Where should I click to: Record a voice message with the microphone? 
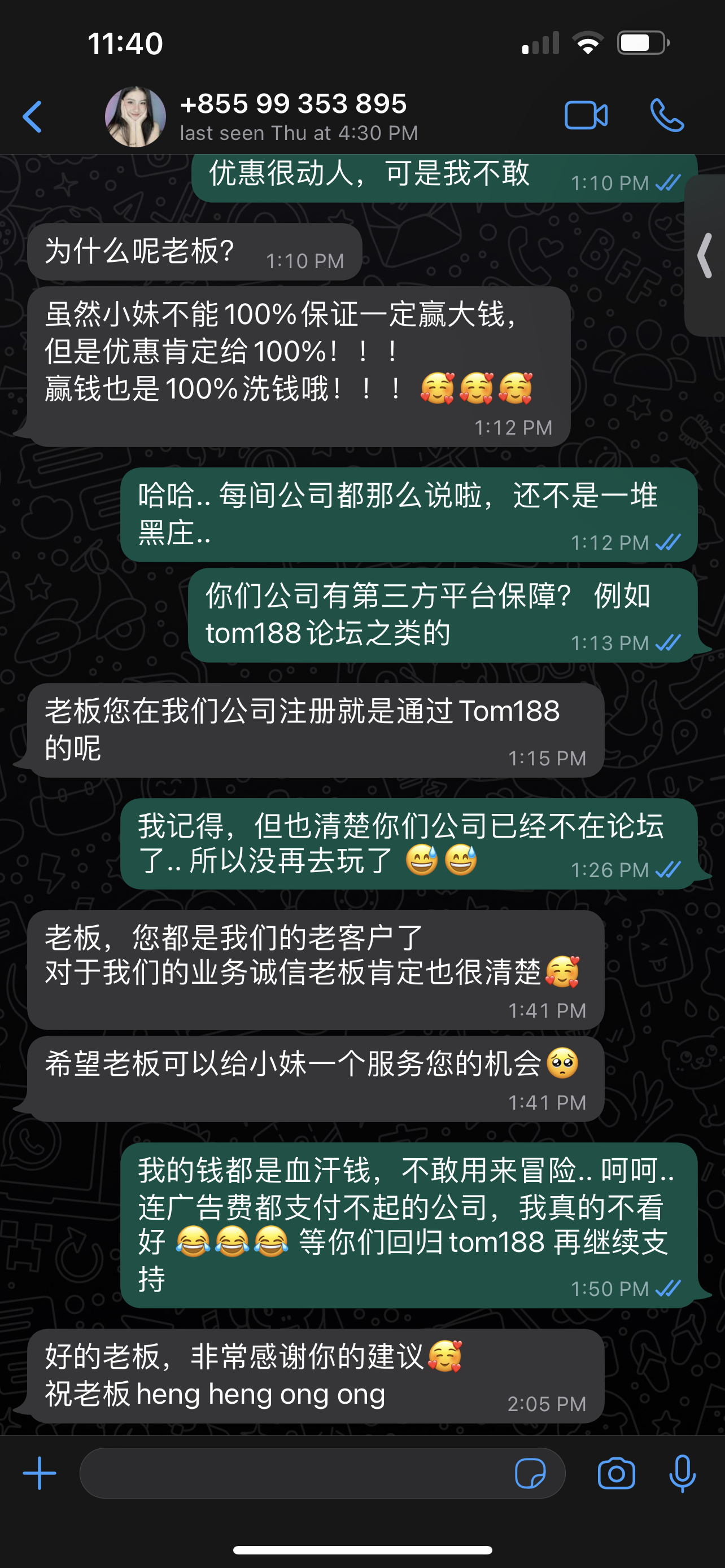point(683,1473)
